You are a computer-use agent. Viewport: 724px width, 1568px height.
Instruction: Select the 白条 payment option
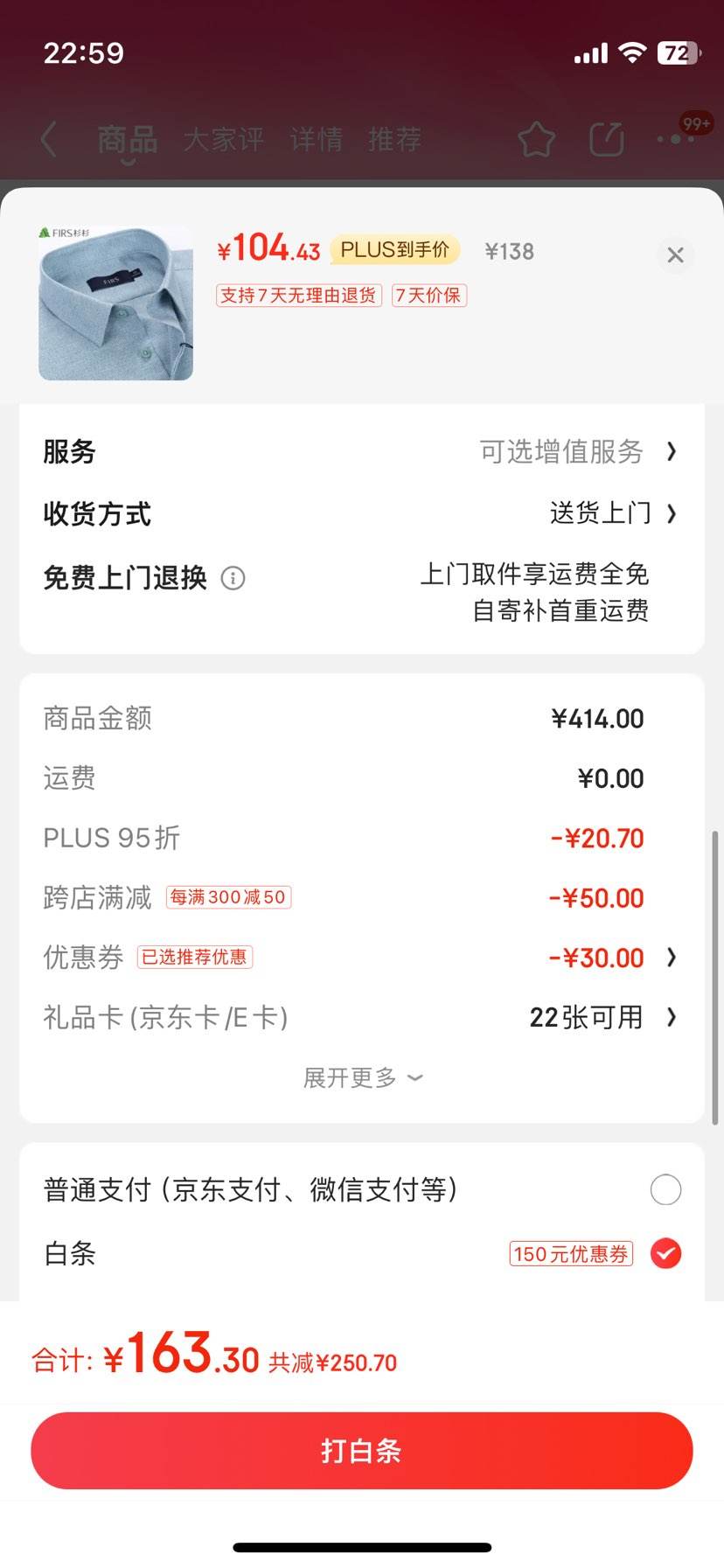(x=361, y=1253)
